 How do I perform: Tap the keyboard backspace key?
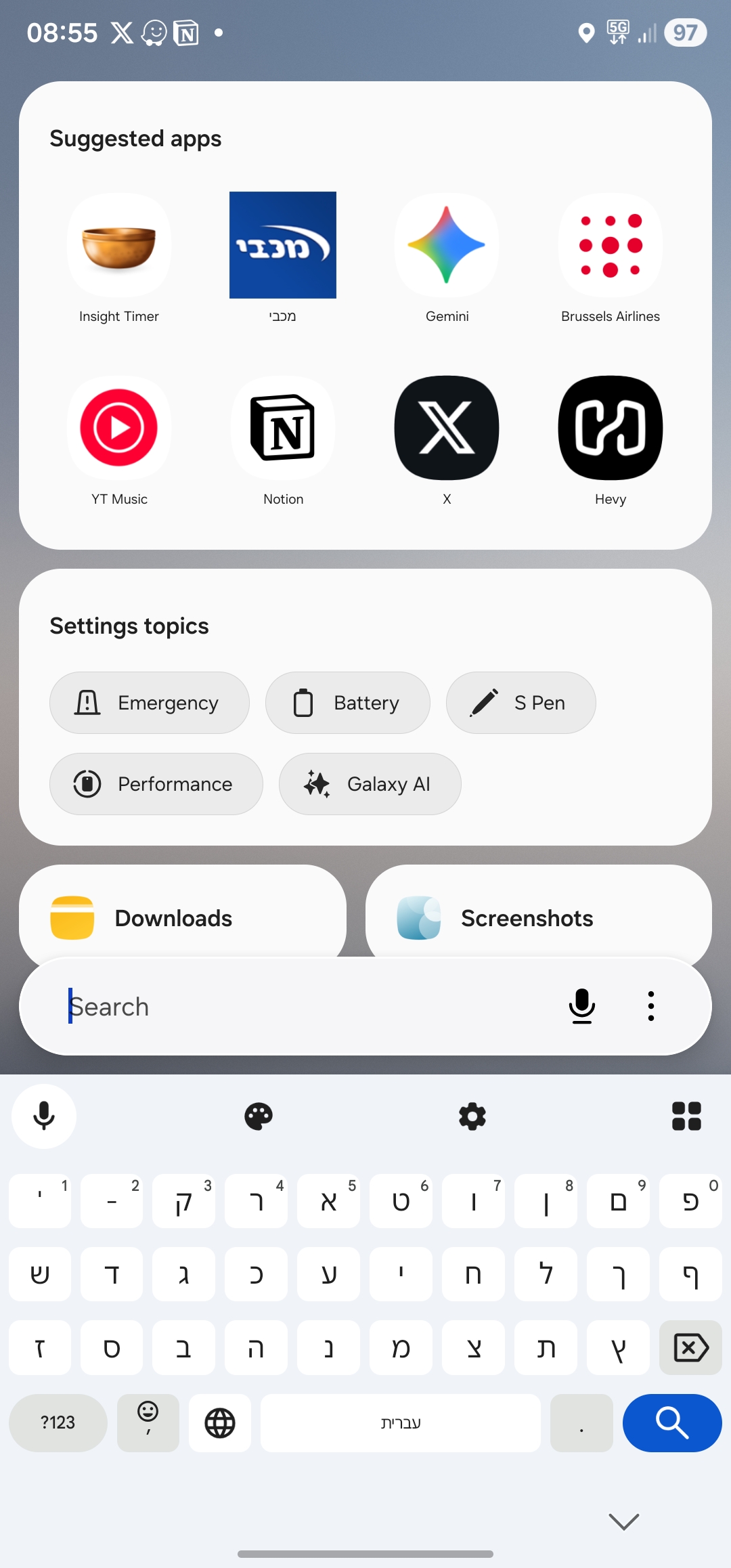click(x=690, y=1348)
